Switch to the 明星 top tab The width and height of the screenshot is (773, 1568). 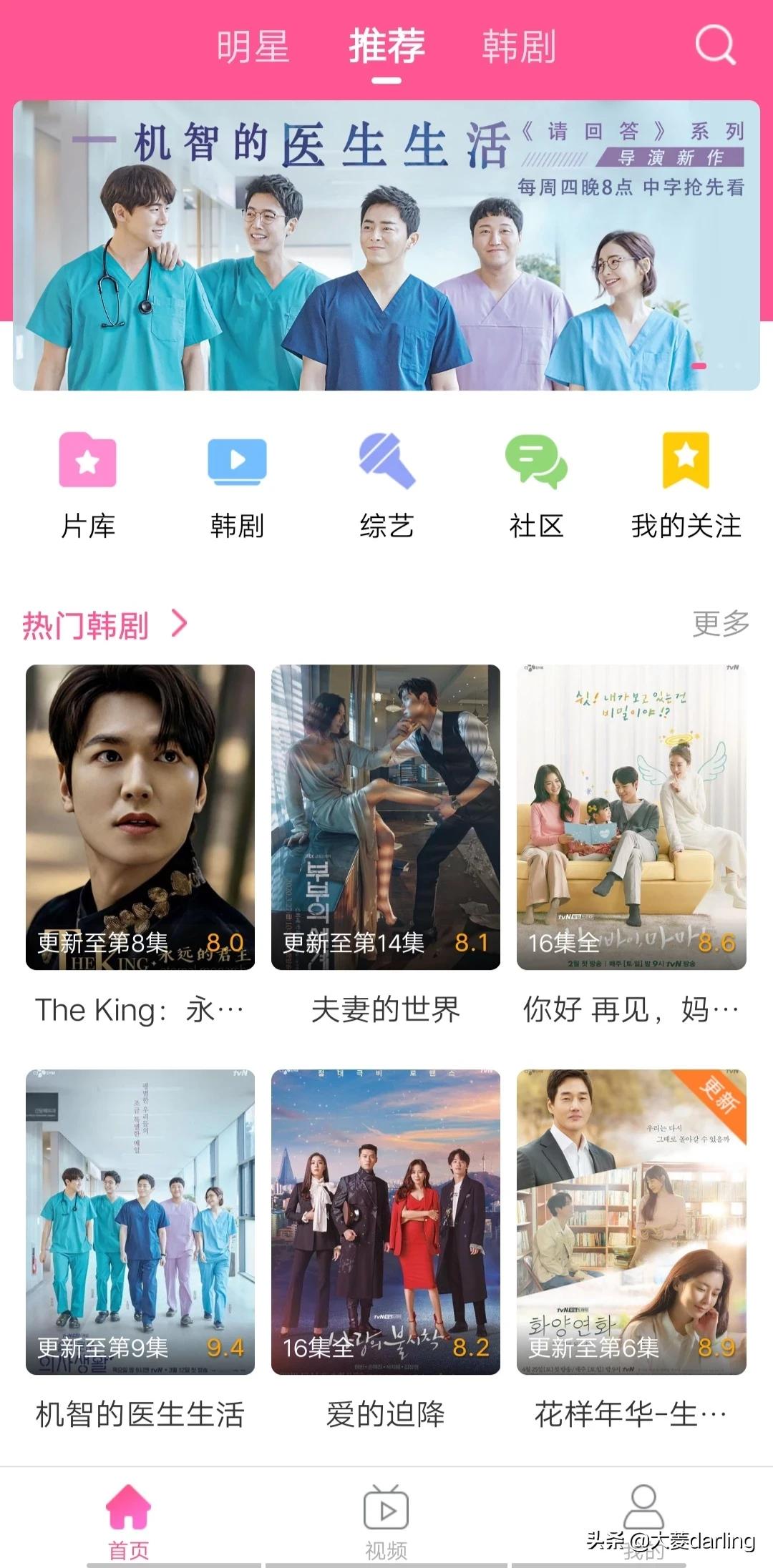point(253,46)
